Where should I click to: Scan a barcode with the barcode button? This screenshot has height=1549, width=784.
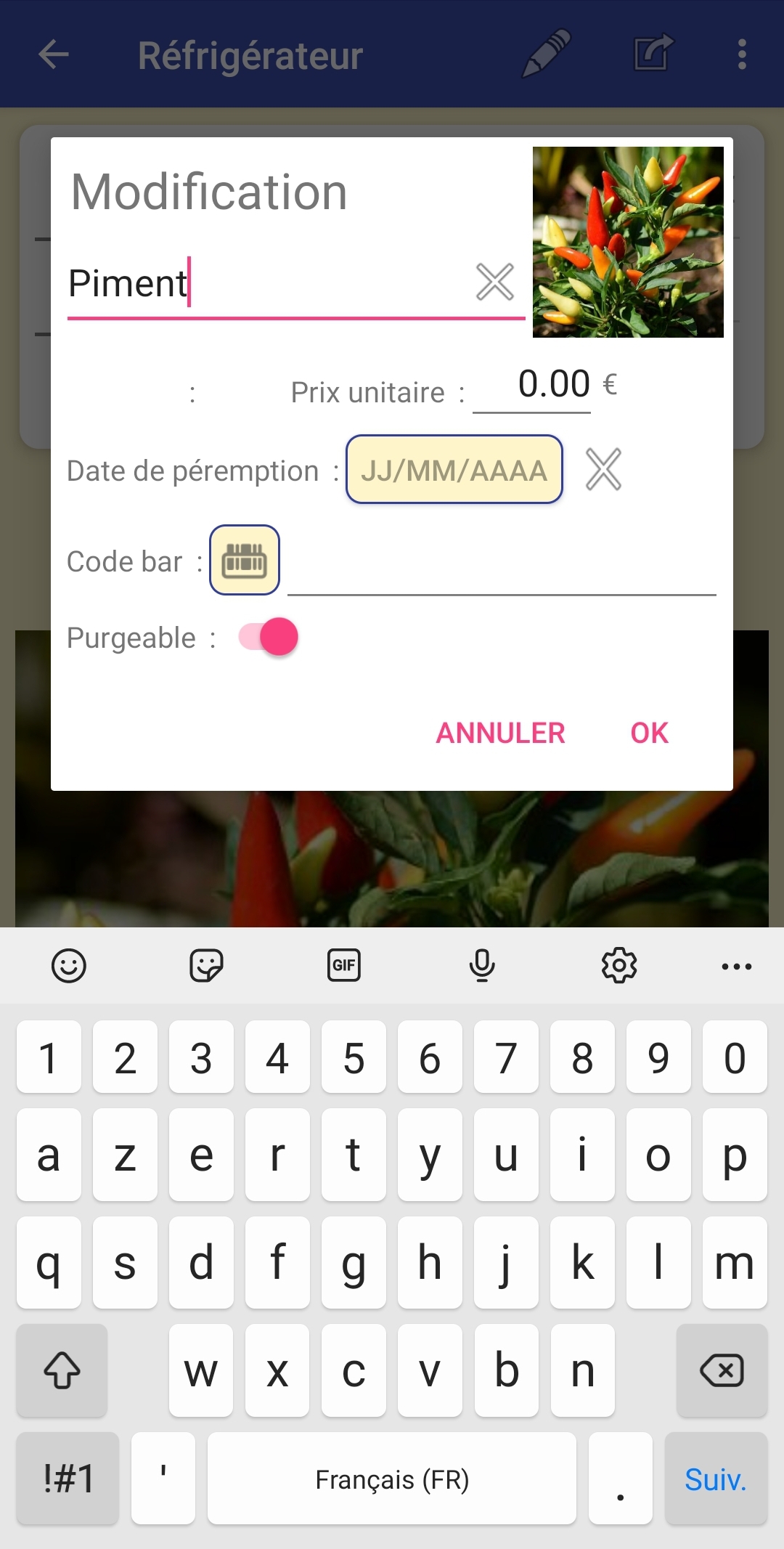pyautogui.click(x=245, y=560)
